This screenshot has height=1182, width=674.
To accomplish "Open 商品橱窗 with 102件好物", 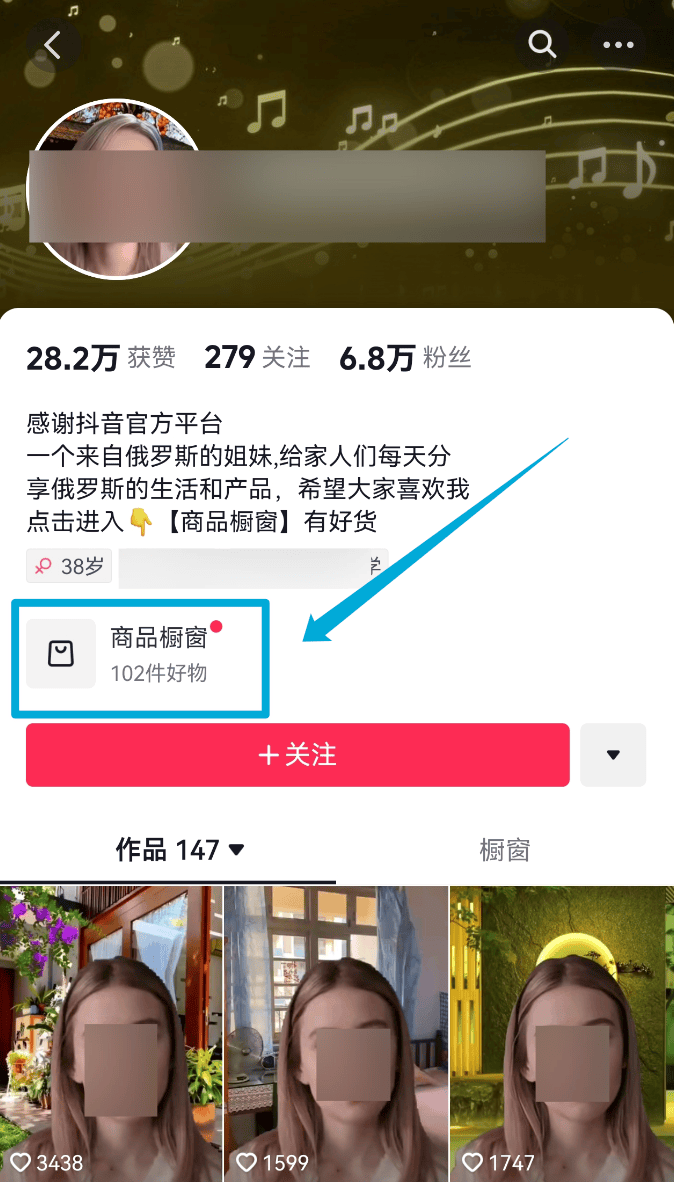I will coord(140,654).
